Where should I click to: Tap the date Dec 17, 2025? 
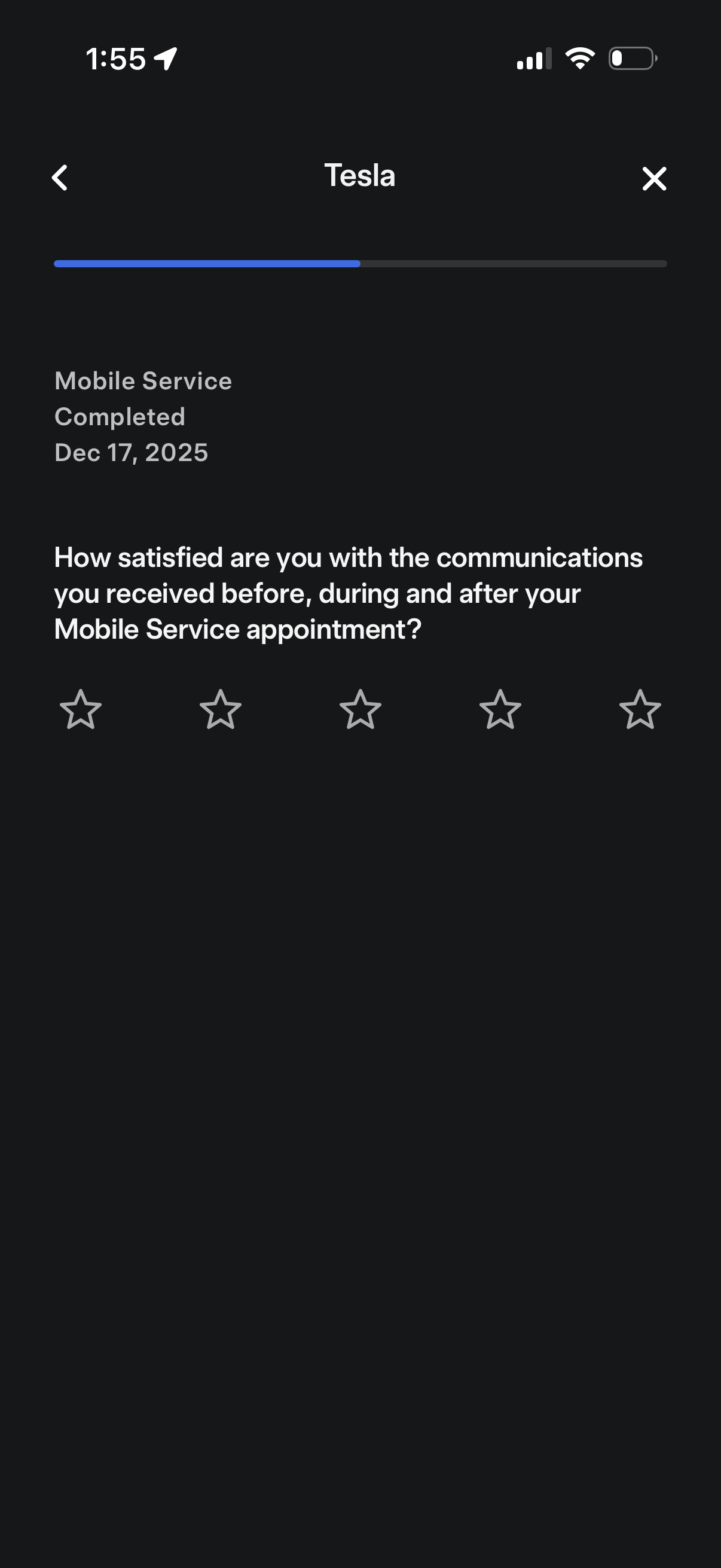(x=132, y=453)
